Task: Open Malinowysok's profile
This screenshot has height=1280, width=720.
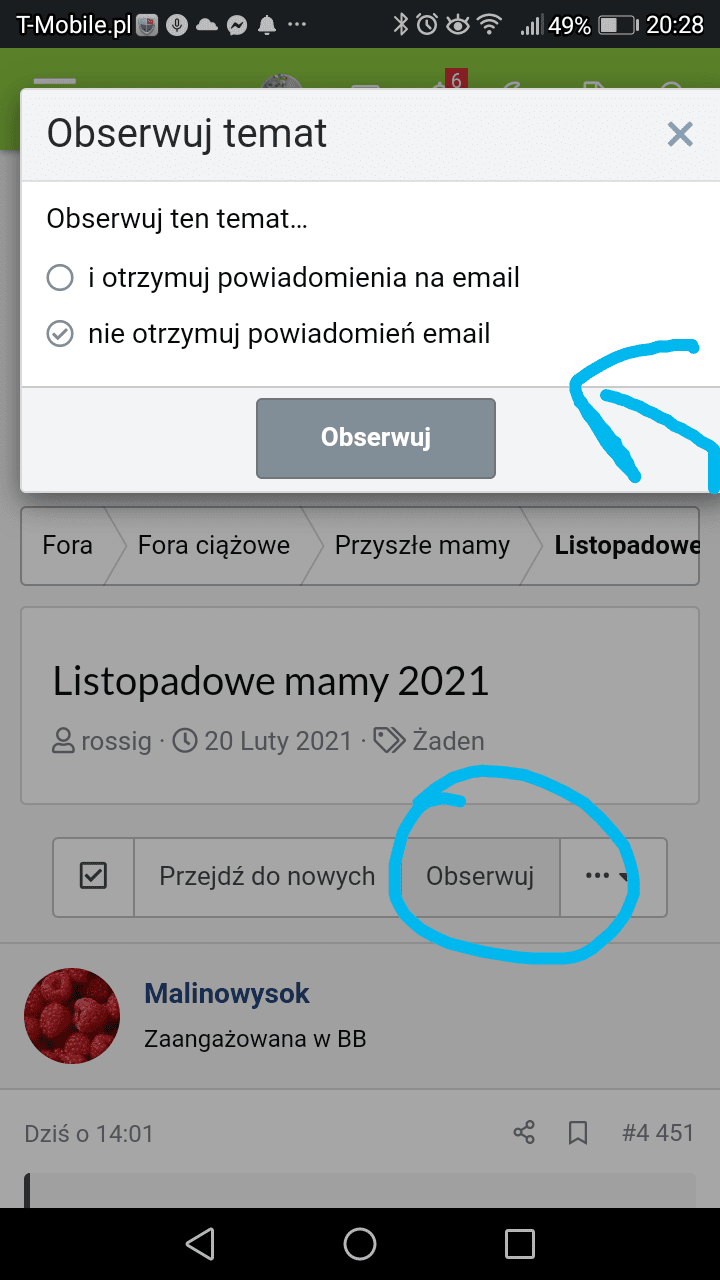Action: pyautogui.click(x=227, y=993)
